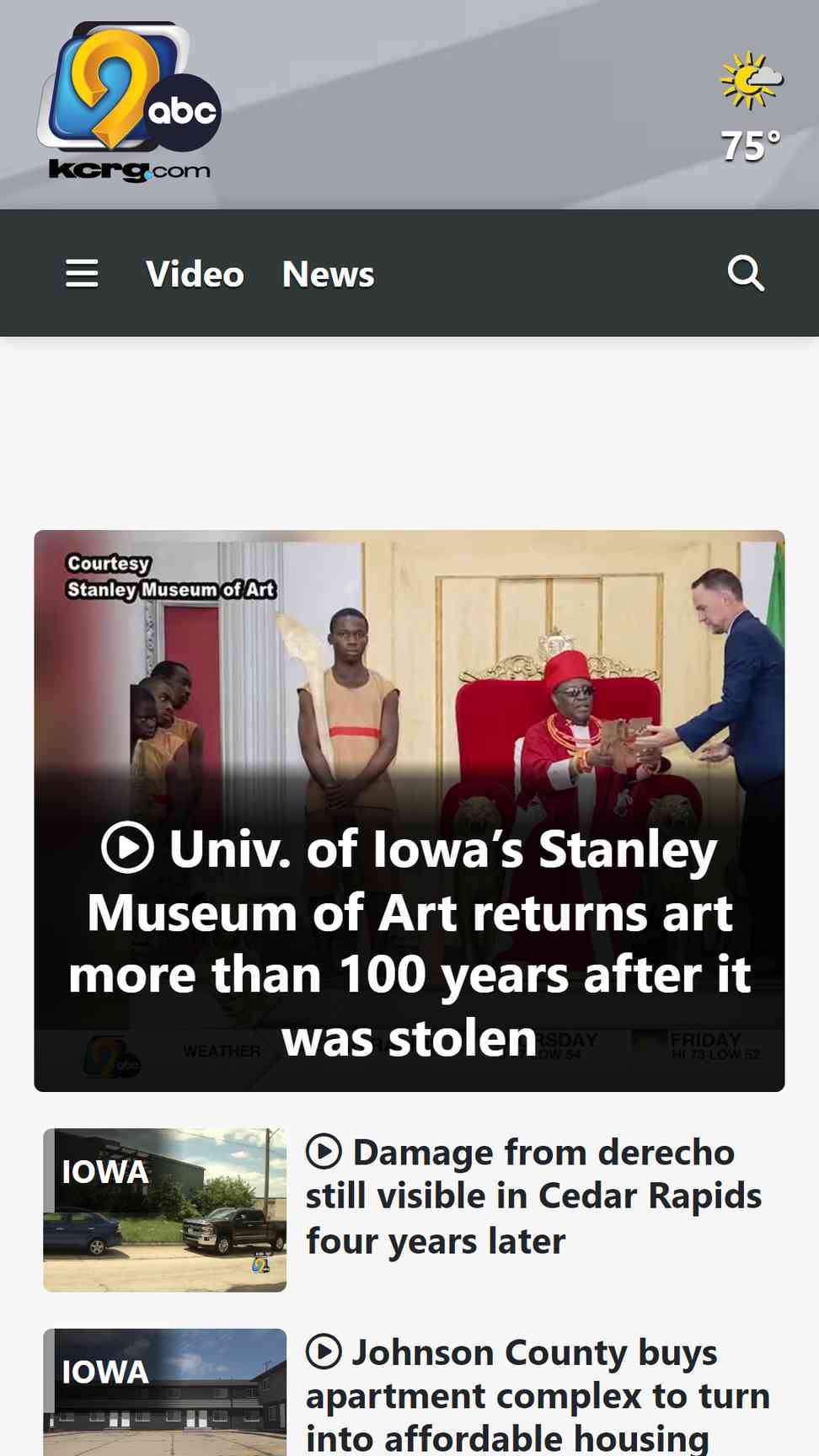Image resolution: width=819 pixels, height=1456 pixels.
Task: Open the hamburger menu
Action: click(x=82, y=274)
